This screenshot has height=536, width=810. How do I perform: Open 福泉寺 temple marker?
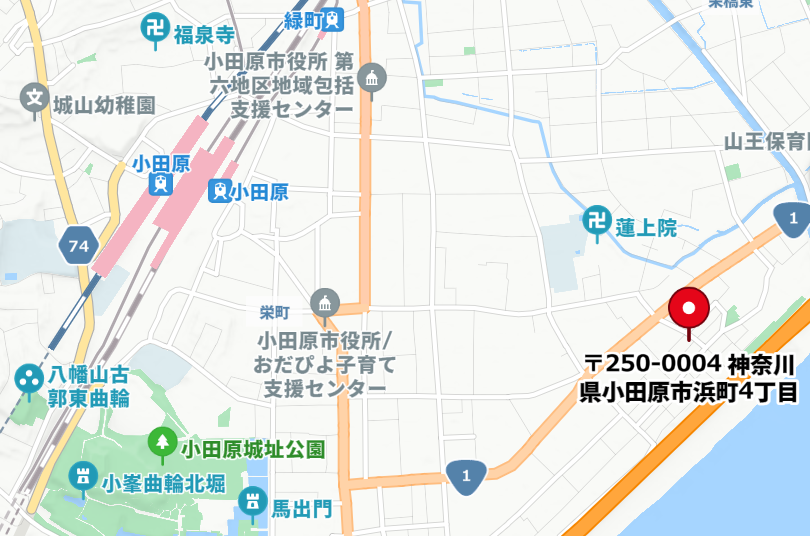point(154,32)
